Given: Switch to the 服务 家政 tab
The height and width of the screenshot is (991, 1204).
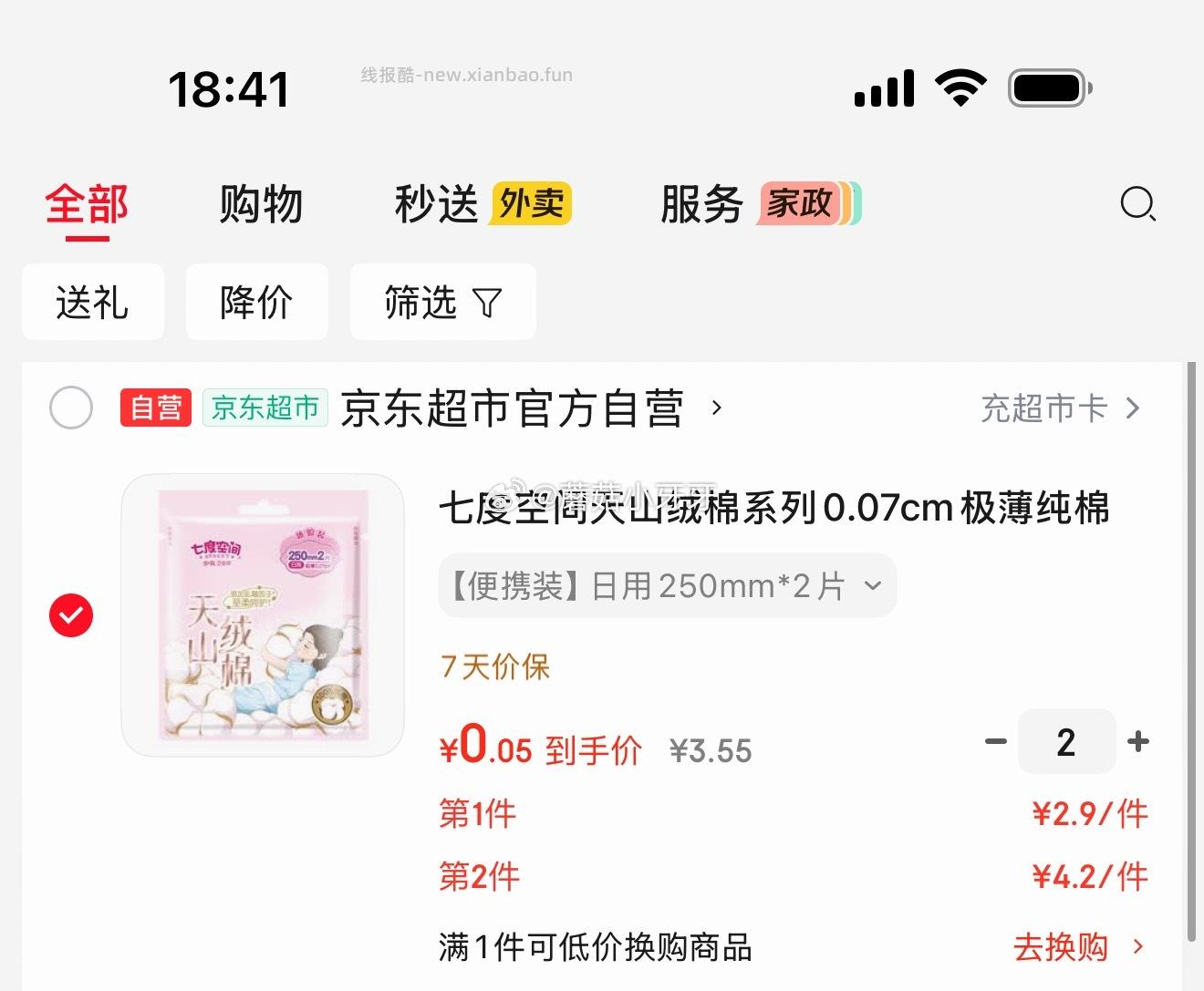Looking at the screenshot, I should 759,204.
